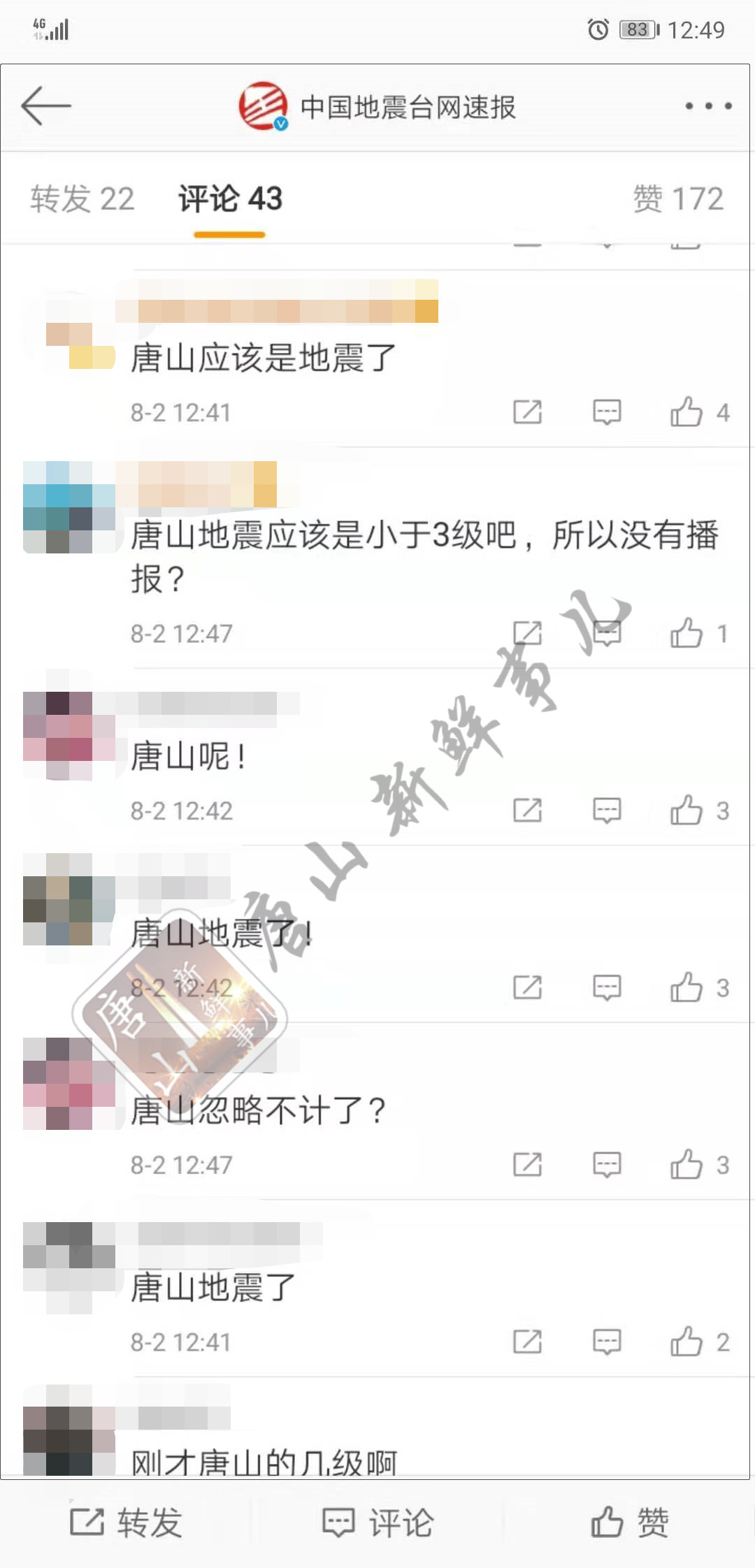Screen dimensions: 755x1568
Task: Tap the bottom 评论 button
Action: 377,1523
